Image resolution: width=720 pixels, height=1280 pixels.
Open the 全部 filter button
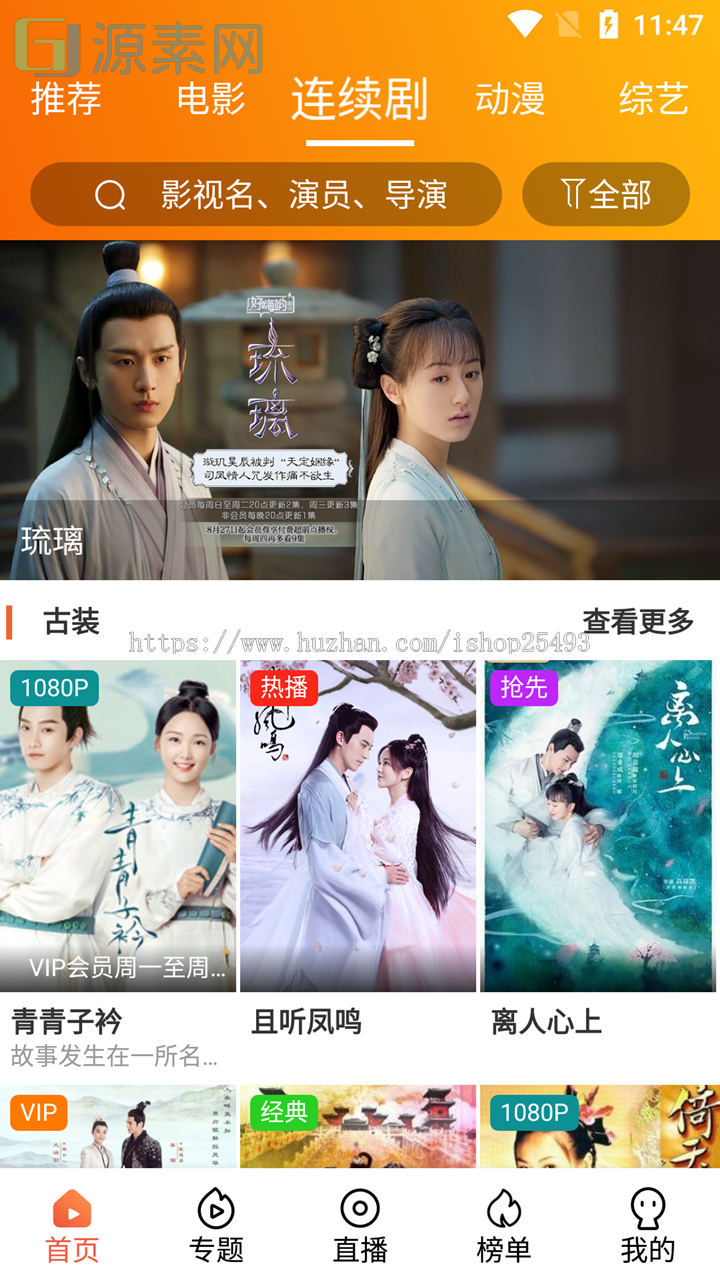pyautogui.click(x=606, y=194)
